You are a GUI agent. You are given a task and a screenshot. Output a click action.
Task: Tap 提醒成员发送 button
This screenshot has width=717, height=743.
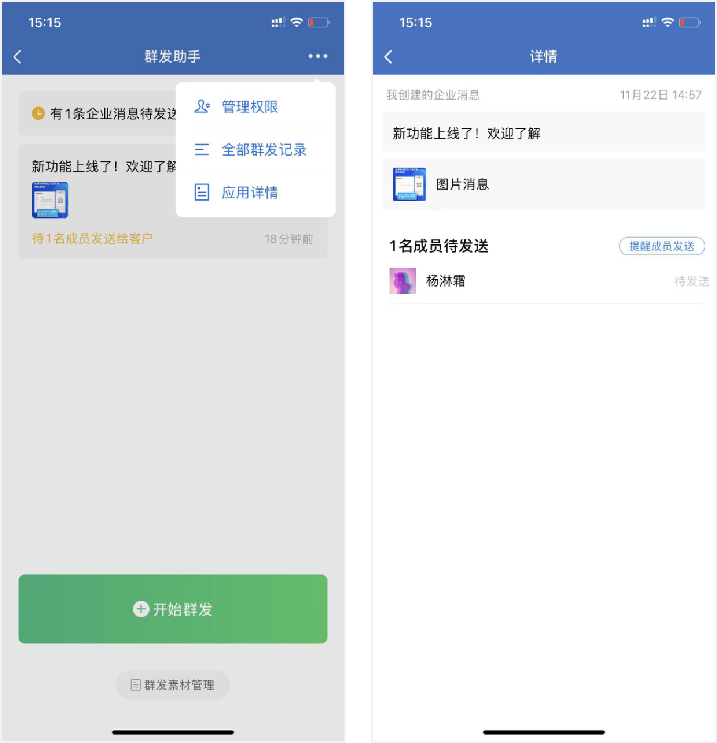click(x=662, y=246)
